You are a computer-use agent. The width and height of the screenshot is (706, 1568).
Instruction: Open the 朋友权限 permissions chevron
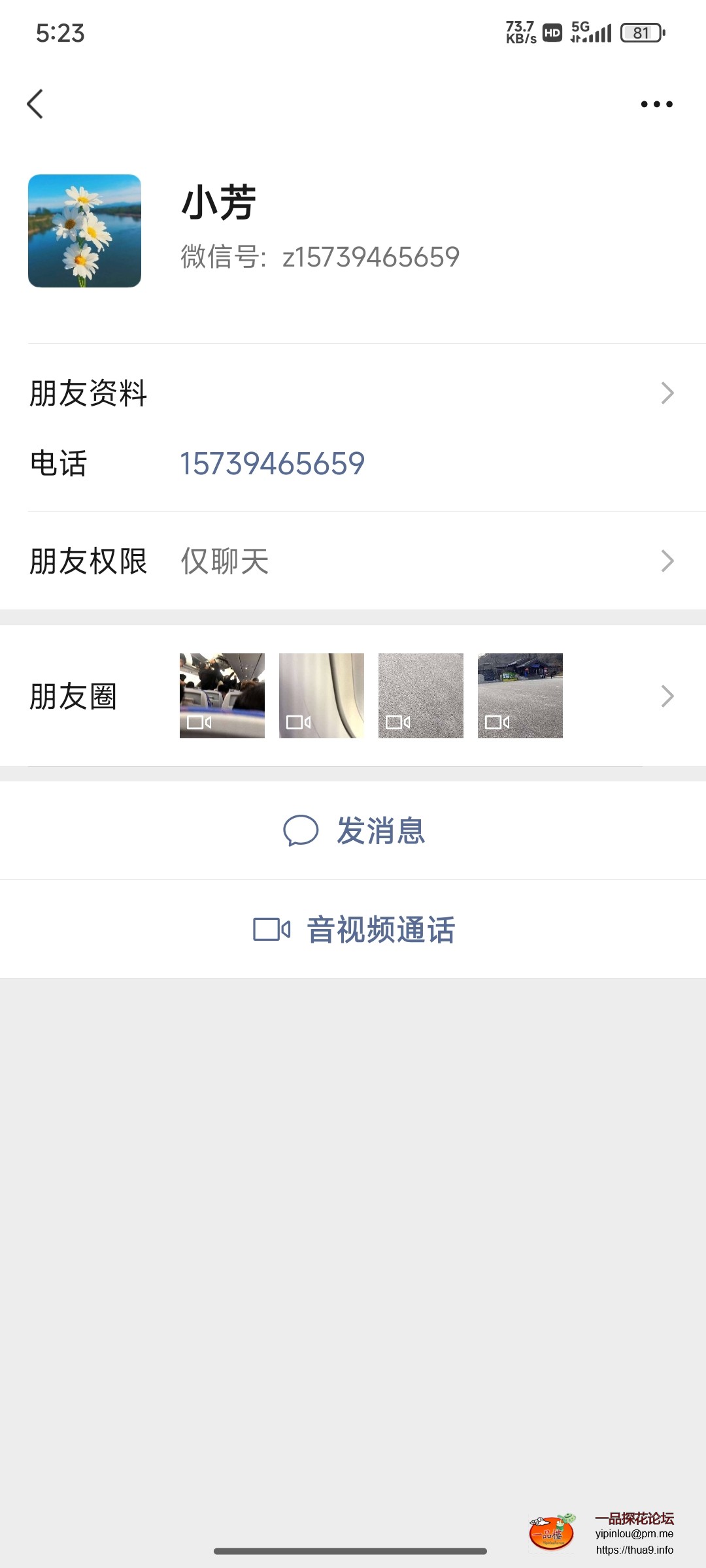point(667,561)
